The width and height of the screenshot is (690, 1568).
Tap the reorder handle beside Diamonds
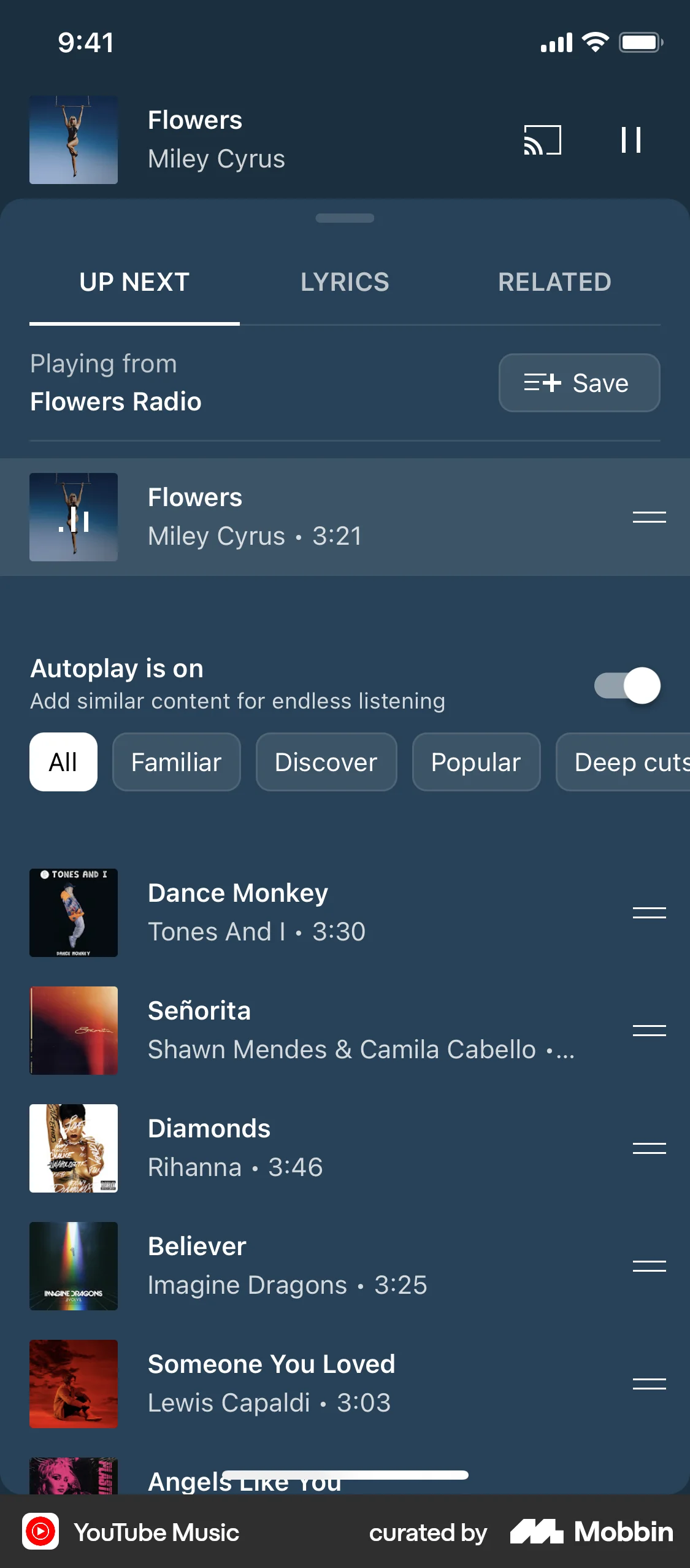tap(650, 1148)
